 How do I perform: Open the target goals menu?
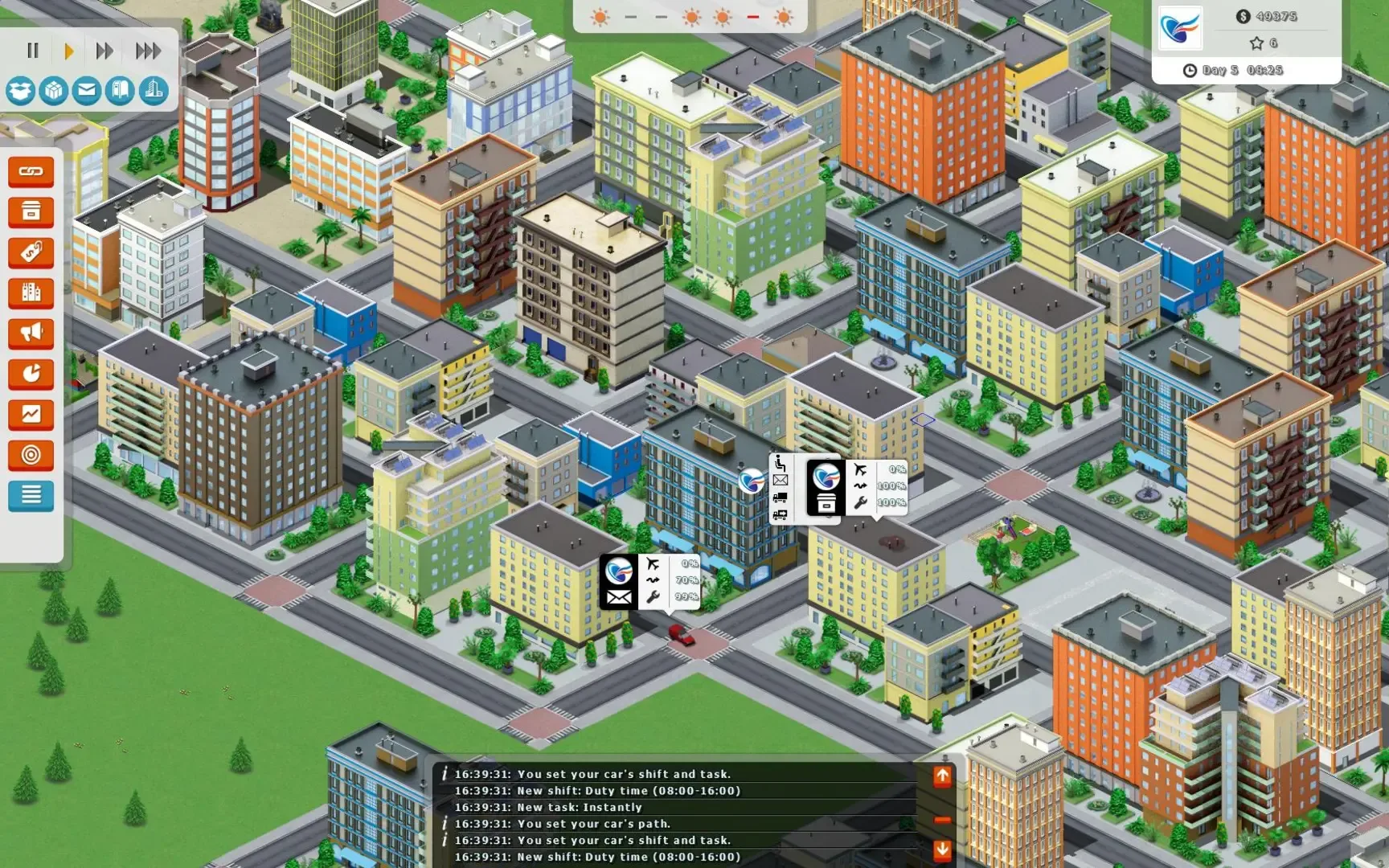31,455
